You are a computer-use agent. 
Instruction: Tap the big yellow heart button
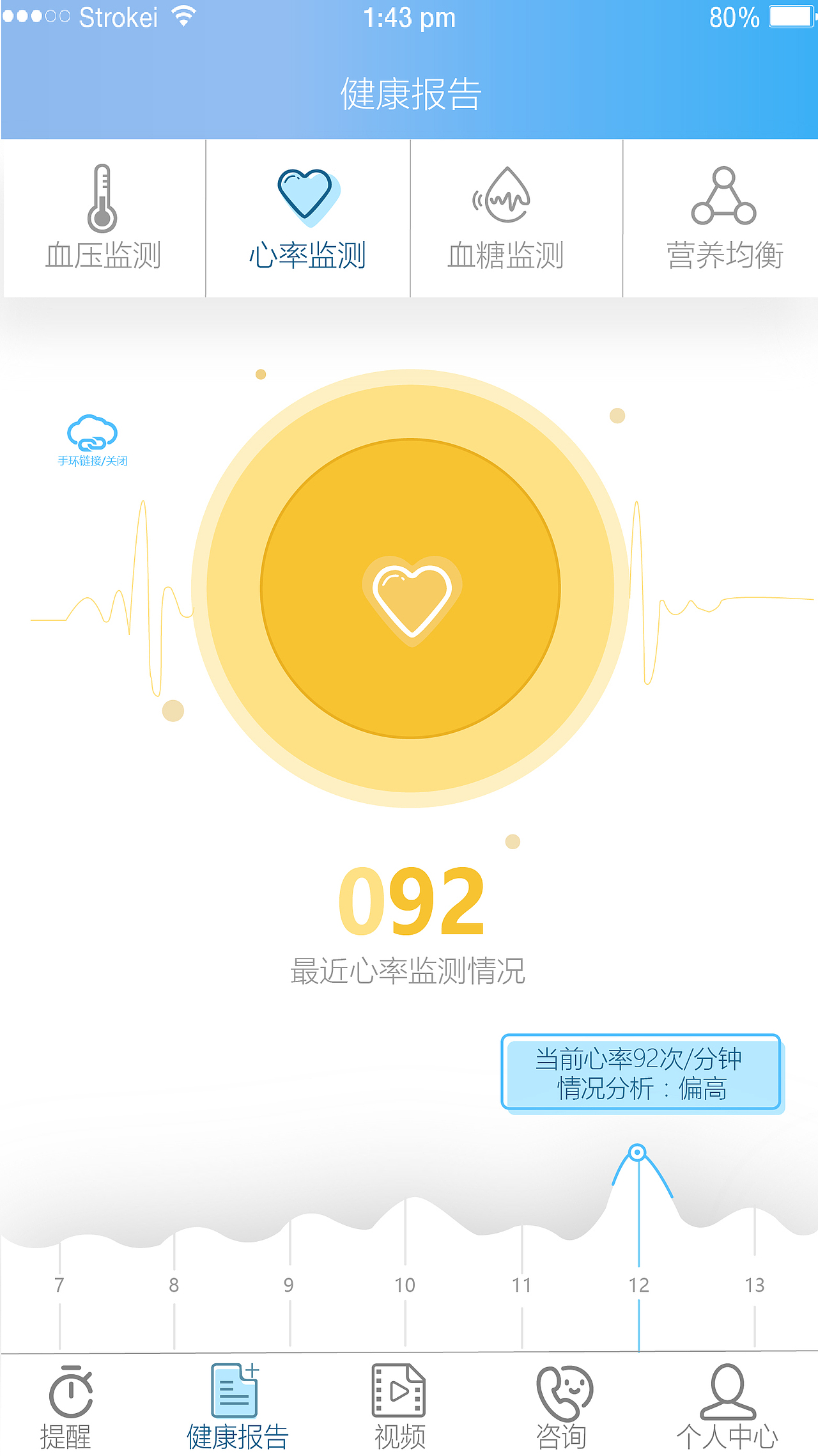(x=410, y=588)
